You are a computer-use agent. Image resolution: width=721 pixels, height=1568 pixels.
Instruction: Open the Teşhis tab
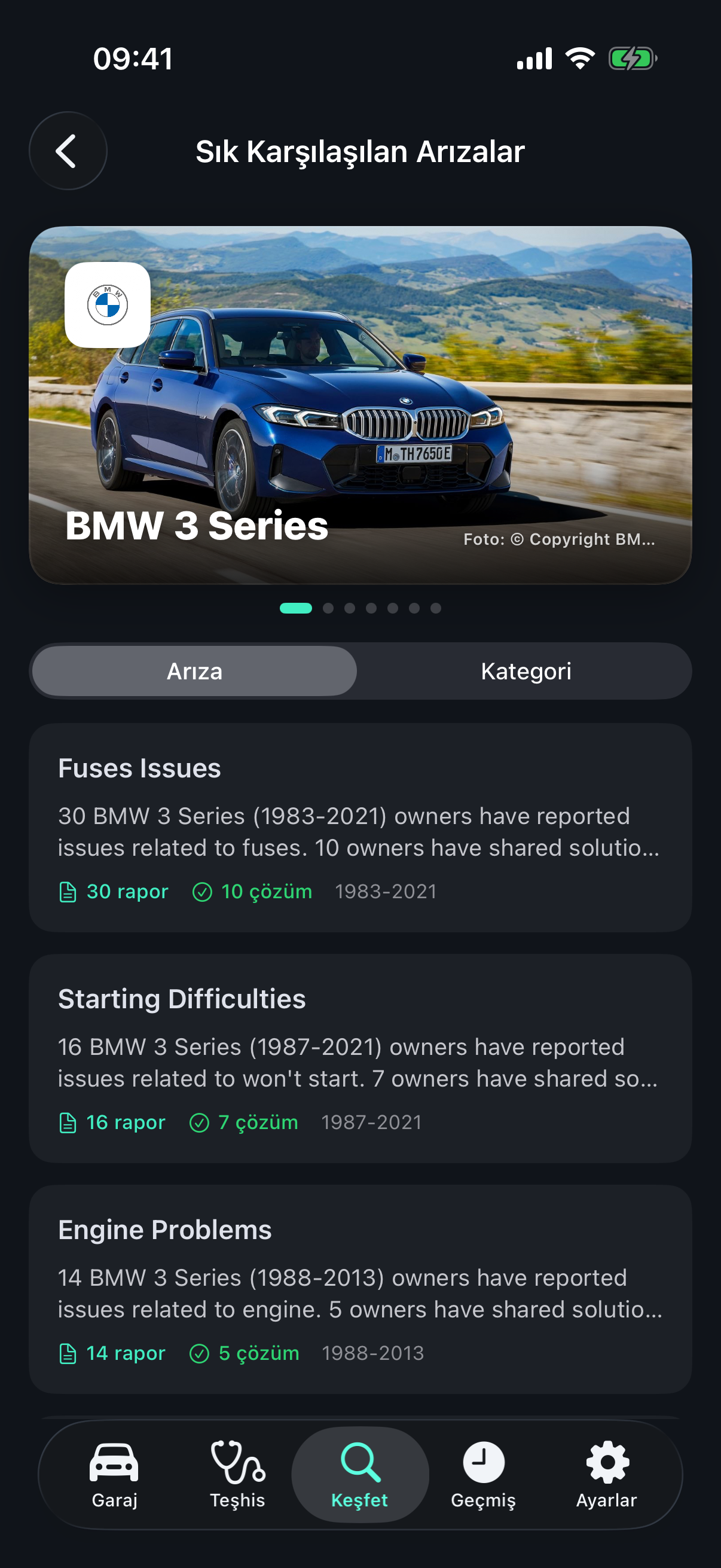[x=237, y=1475]
